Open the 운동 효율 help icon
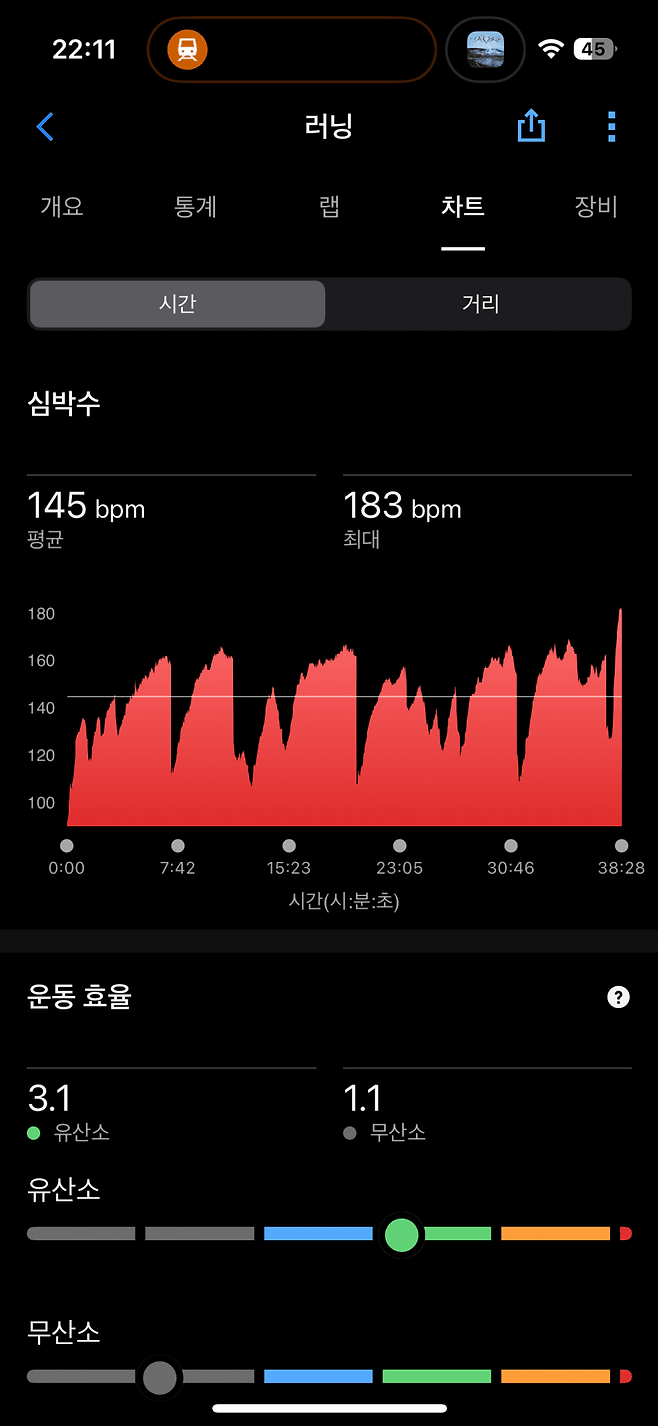The height and width of the screenshot is (1426, 658). tap(619, 997)
